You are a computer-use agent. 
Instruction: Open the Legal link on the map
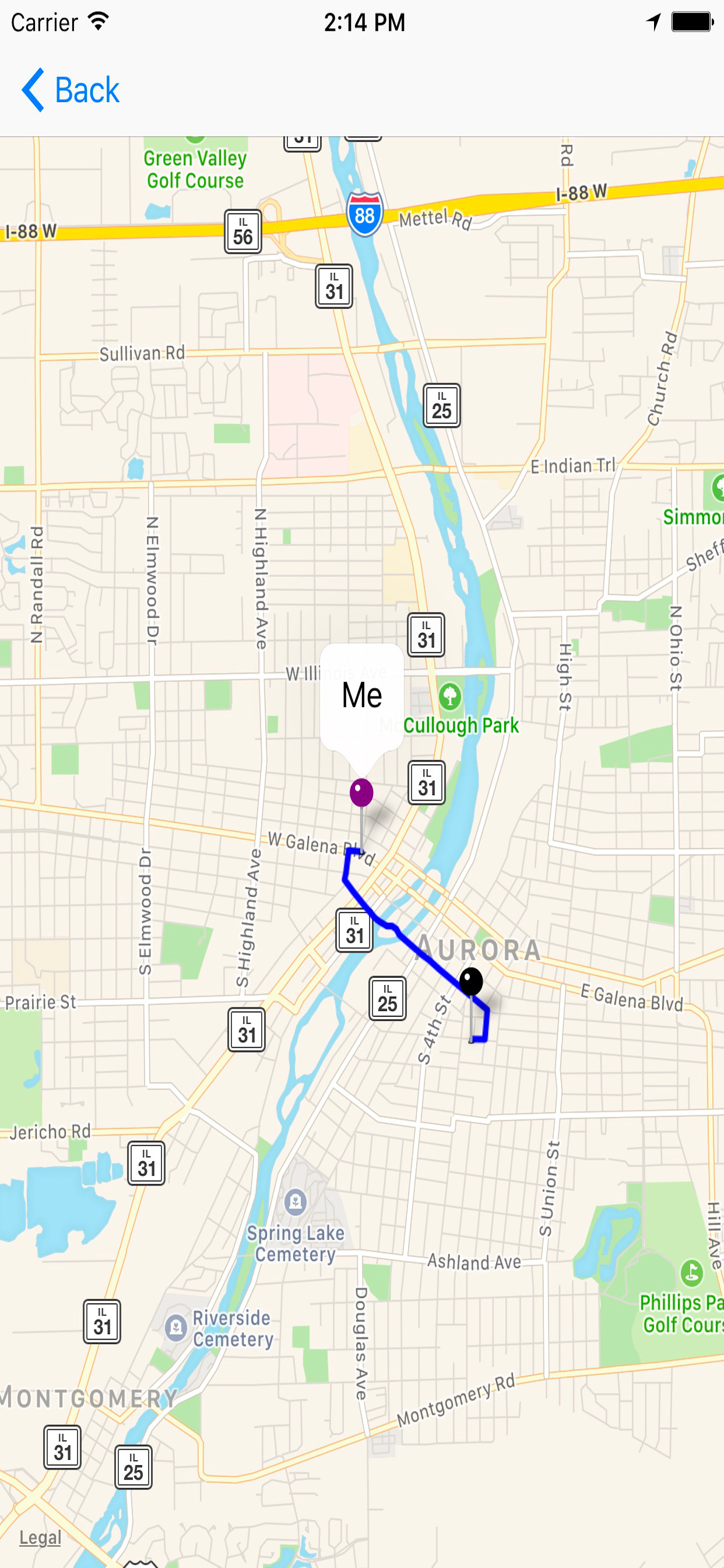click(40, 1538)
